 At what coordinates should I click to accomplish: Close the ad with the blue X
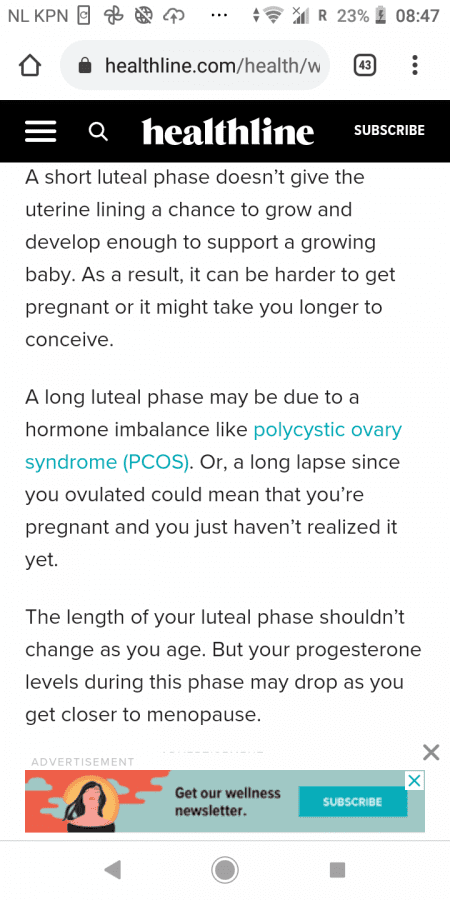coord(414,781)
